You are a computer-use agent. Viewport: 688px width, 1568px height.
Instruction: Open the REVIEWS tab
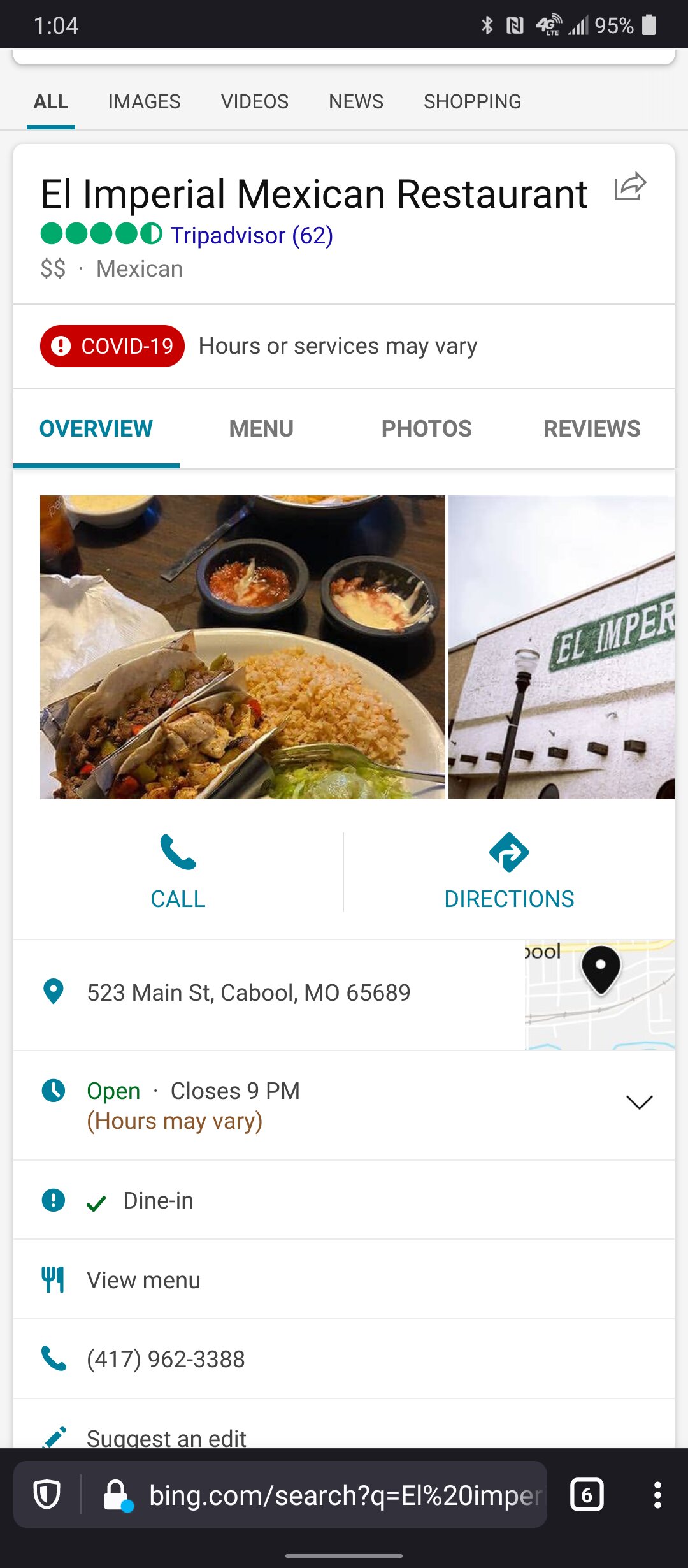tap(592, 428)
